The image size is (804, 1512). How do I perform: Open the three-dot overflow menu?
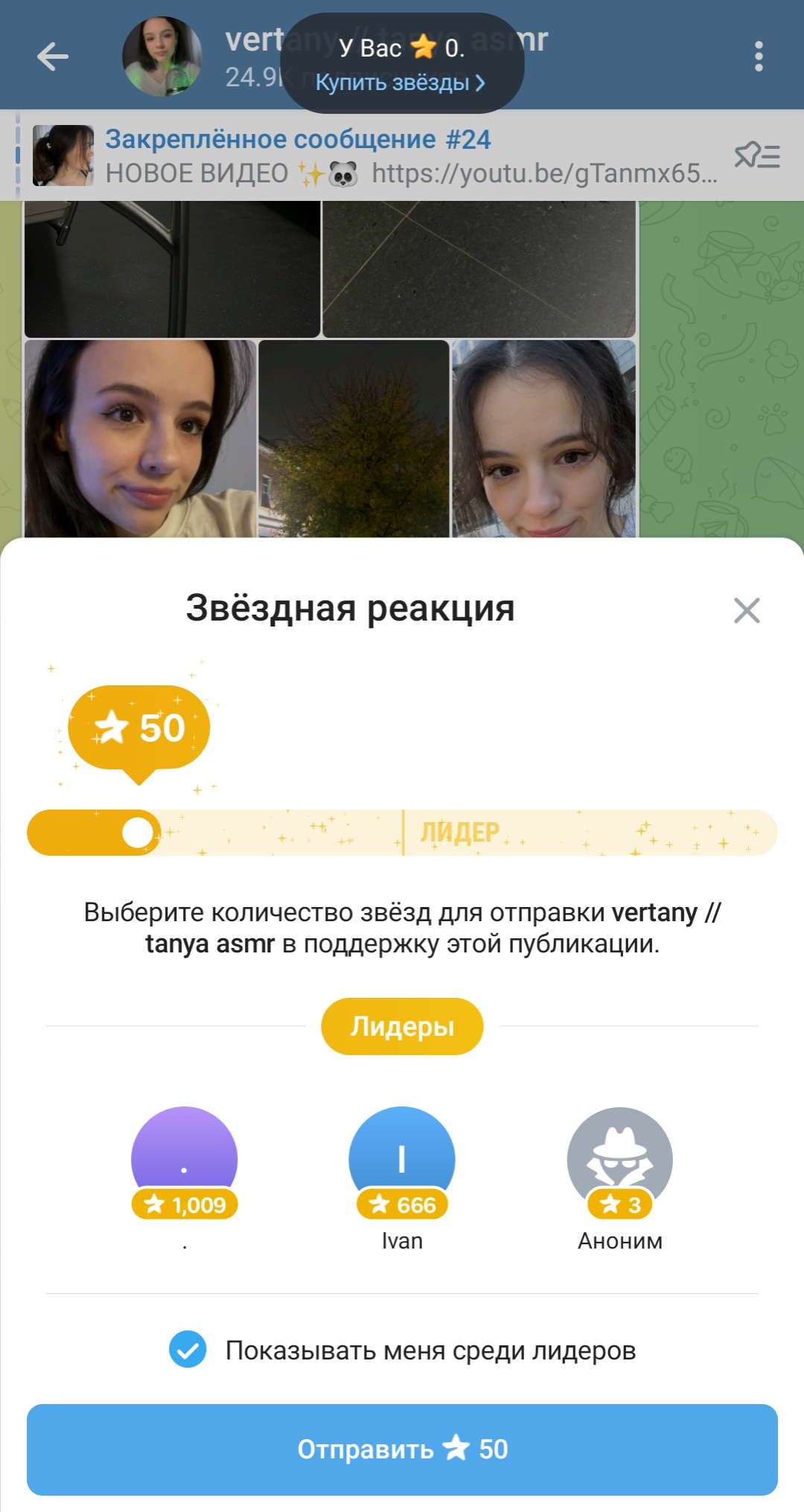759,57
